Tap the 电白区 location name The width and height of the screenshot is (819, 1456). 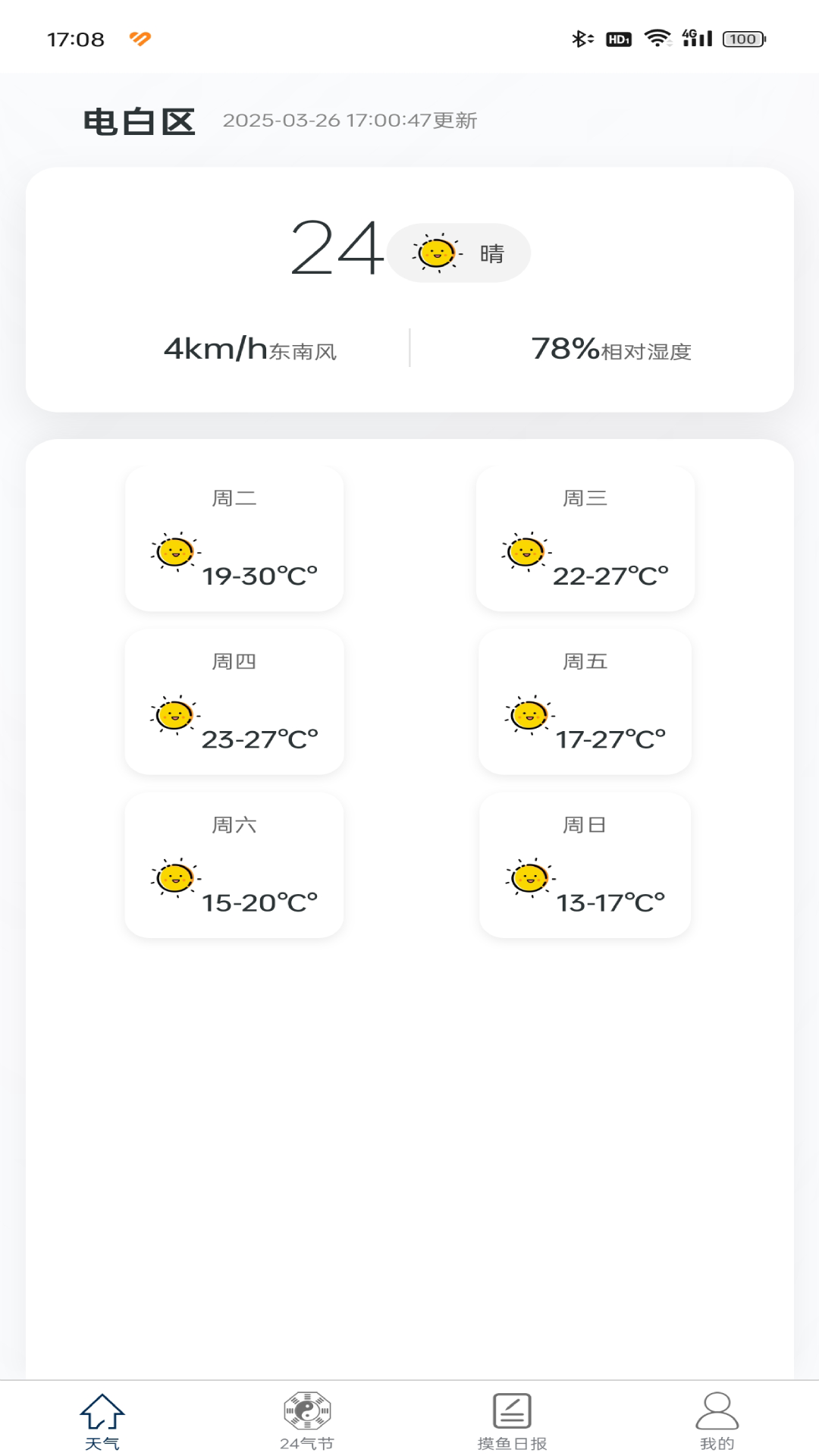(x=140, y=121)
